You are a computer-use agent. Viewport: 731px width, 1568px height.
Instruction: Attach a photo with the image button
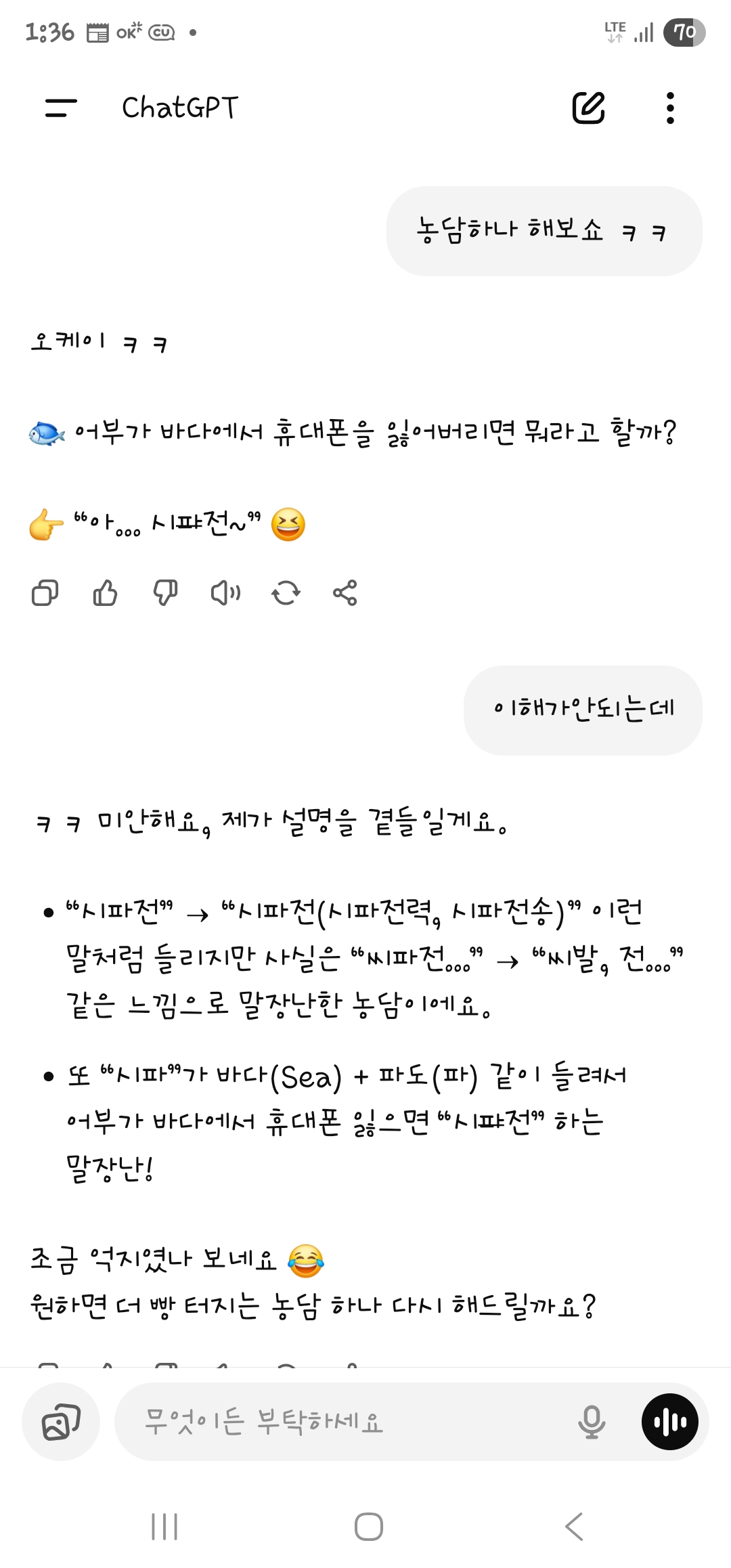click(x=61, y=1422)
